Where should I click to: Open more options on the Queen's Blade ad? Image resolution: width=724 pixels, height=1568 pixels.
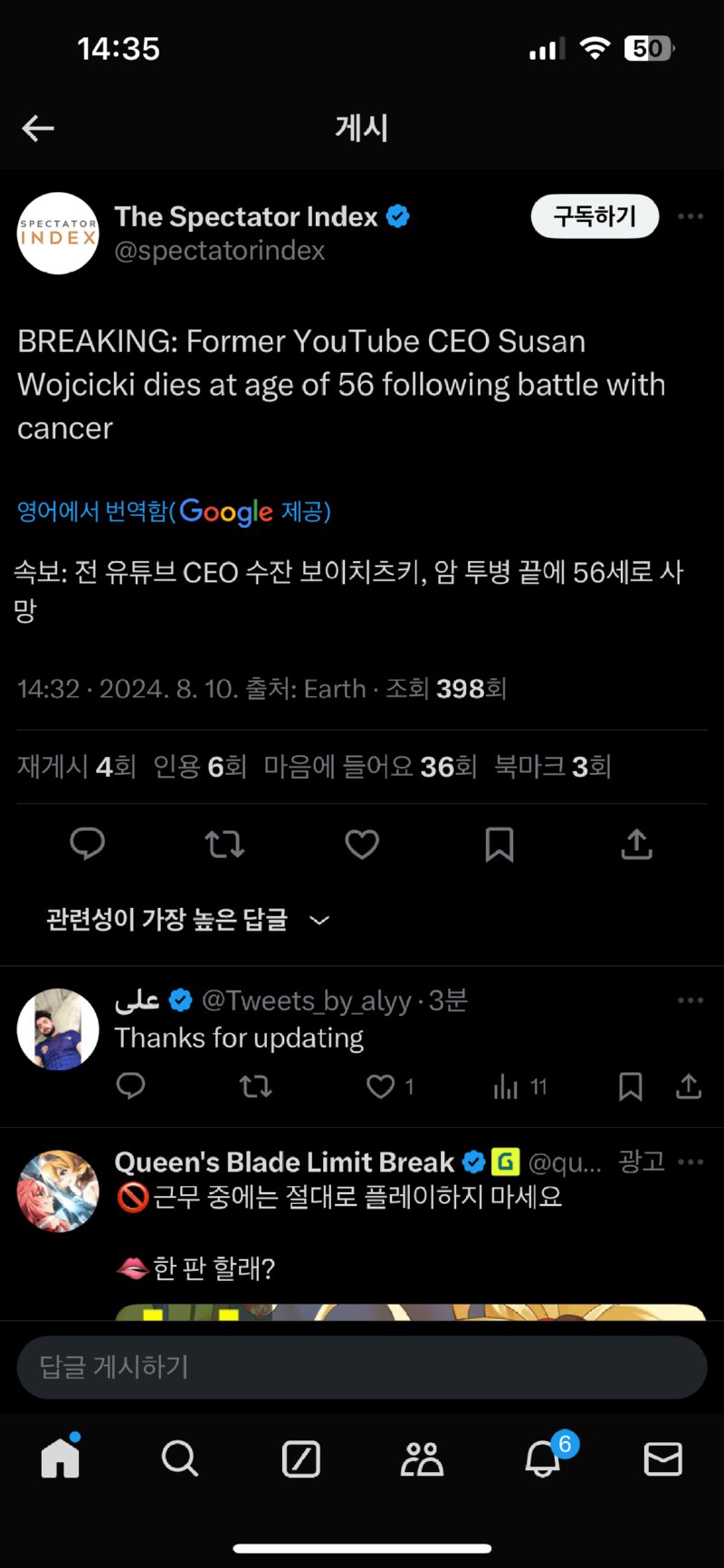point(691,1162)
